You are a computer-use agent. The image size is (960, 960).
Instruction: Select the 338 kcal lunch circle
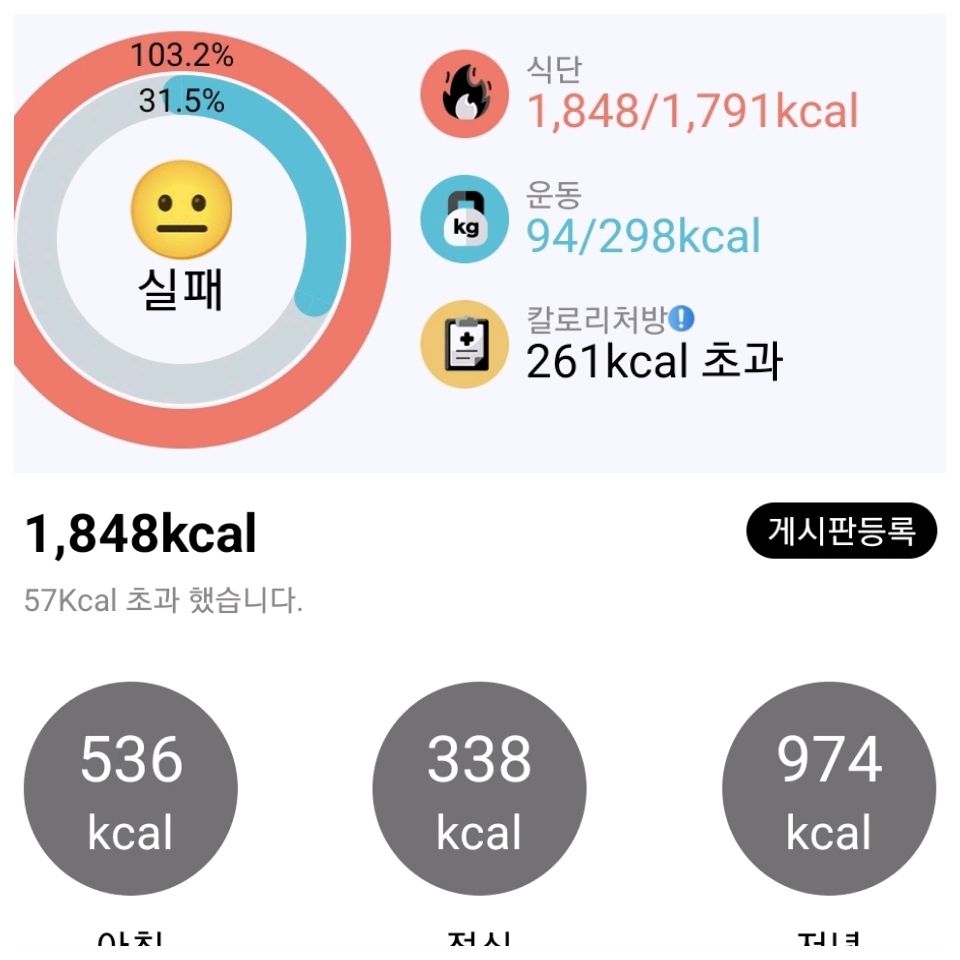(479, 789)
